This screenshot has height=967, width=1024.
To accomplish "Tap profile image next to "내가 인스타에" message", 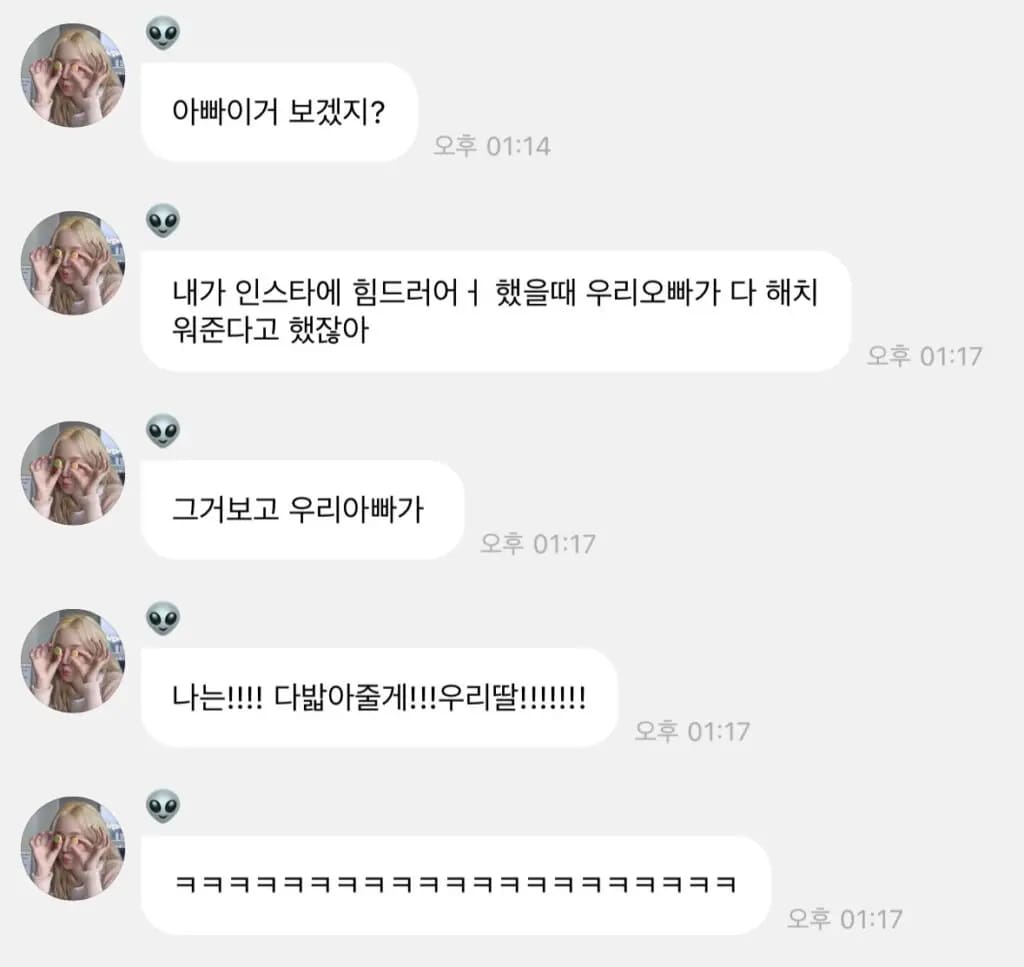I will (x=73, y=263).
